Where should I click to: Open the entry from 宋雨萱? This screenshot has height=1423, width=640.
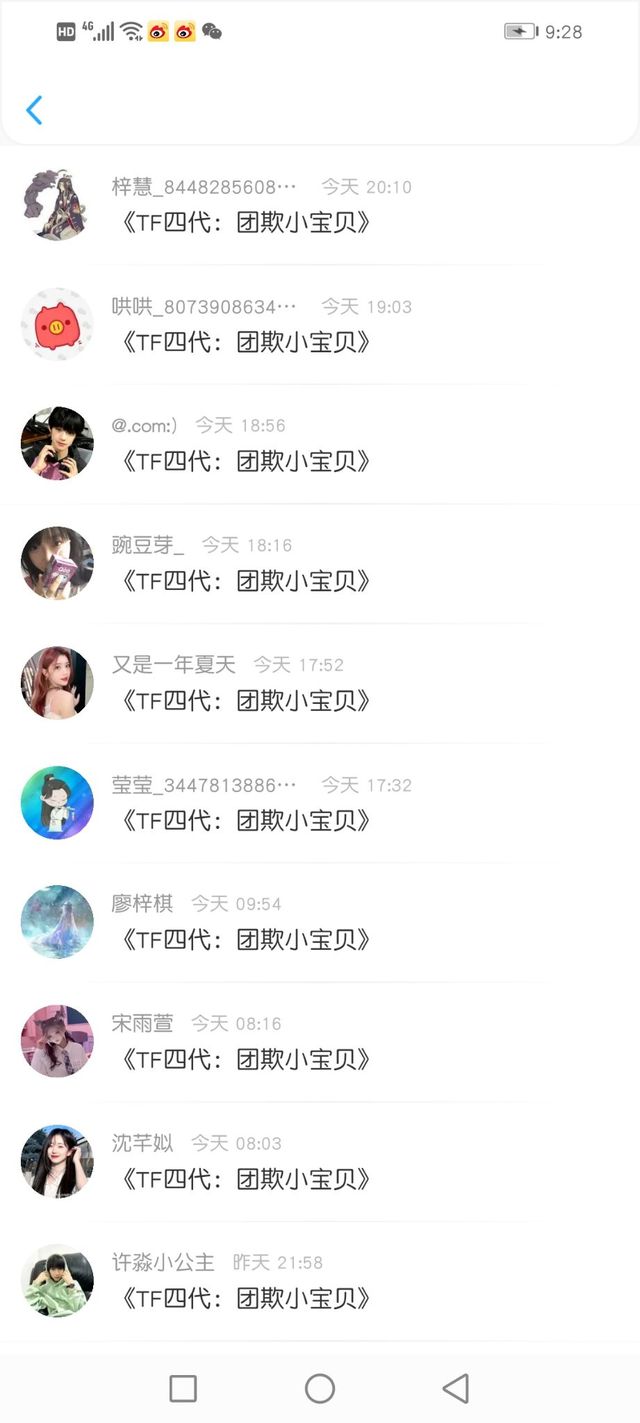coord(320,1042)
